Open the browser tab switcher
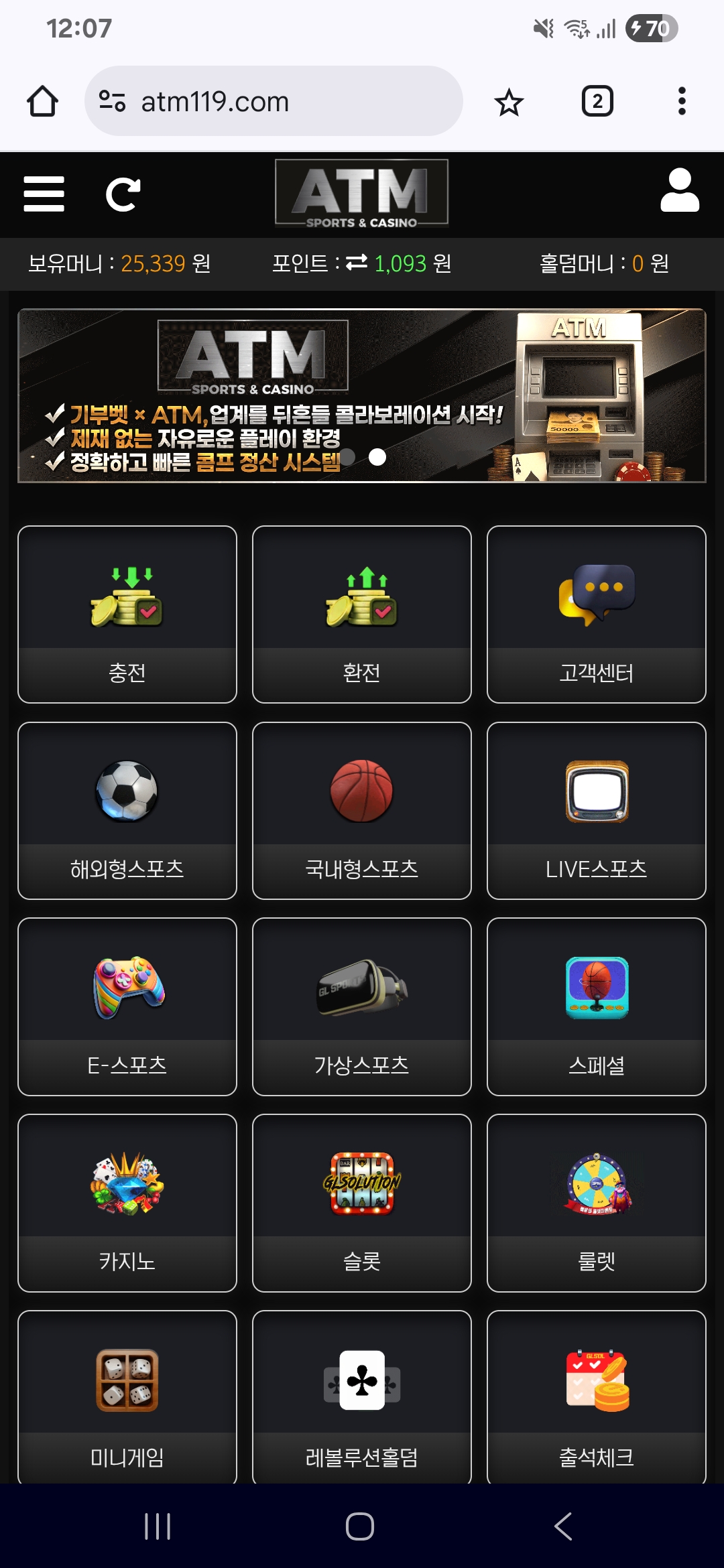The height and width of the screenshot is (1568, 724). tap(597, 102)
